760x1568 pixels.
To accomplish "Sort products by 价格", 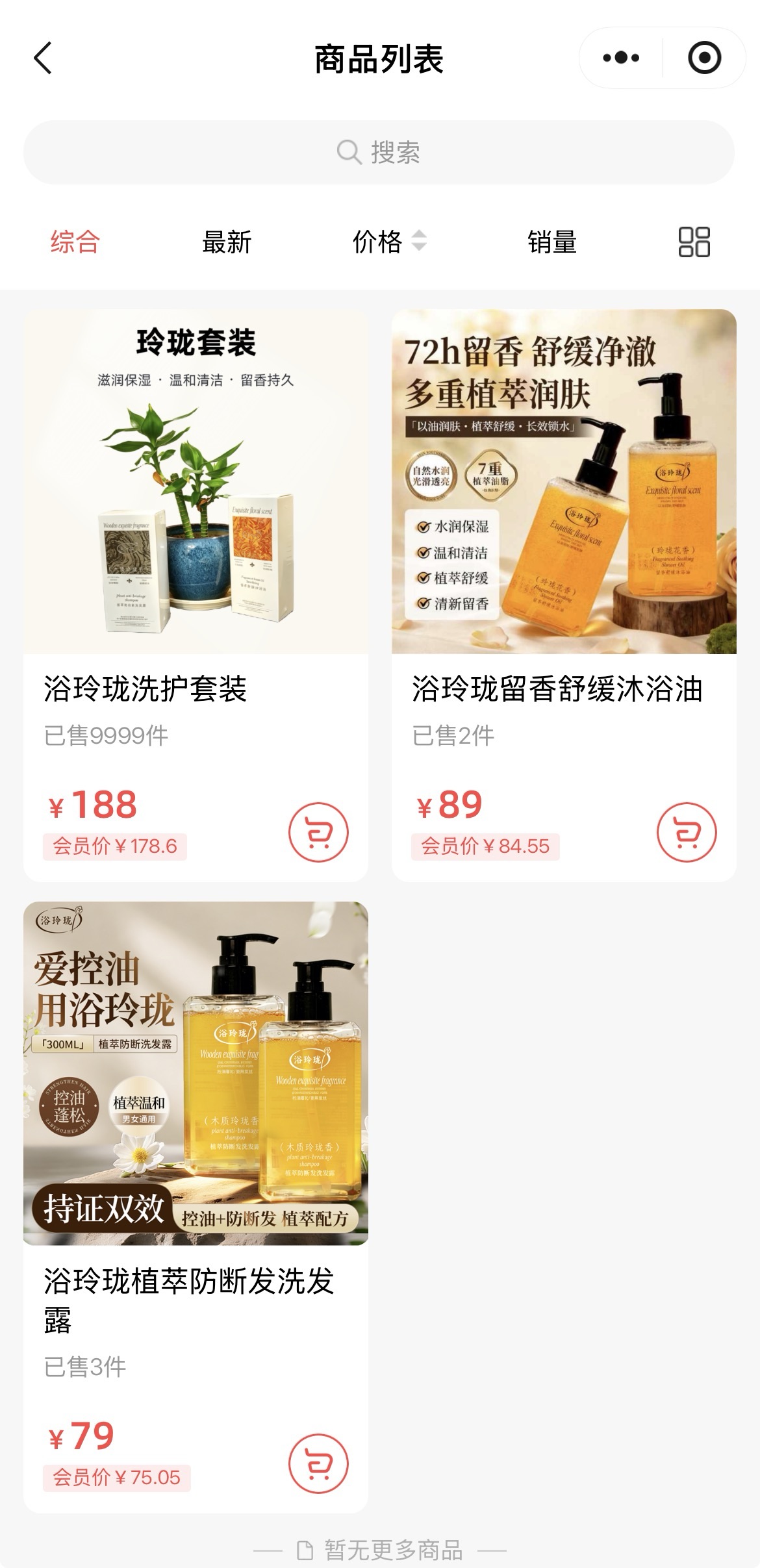I will (x=388, y=242).
